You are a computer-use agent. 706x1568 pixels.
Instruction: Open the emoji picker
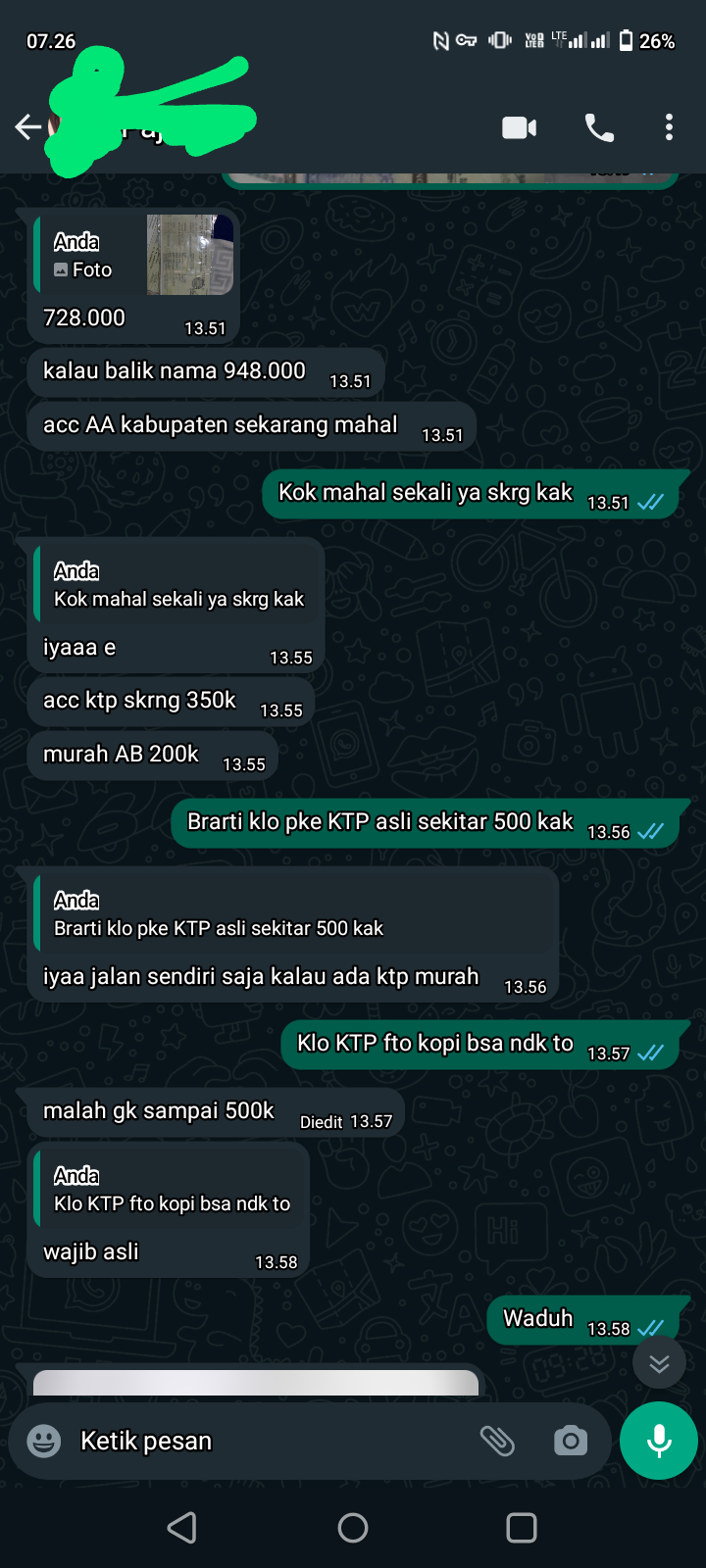pos(43,1441)
